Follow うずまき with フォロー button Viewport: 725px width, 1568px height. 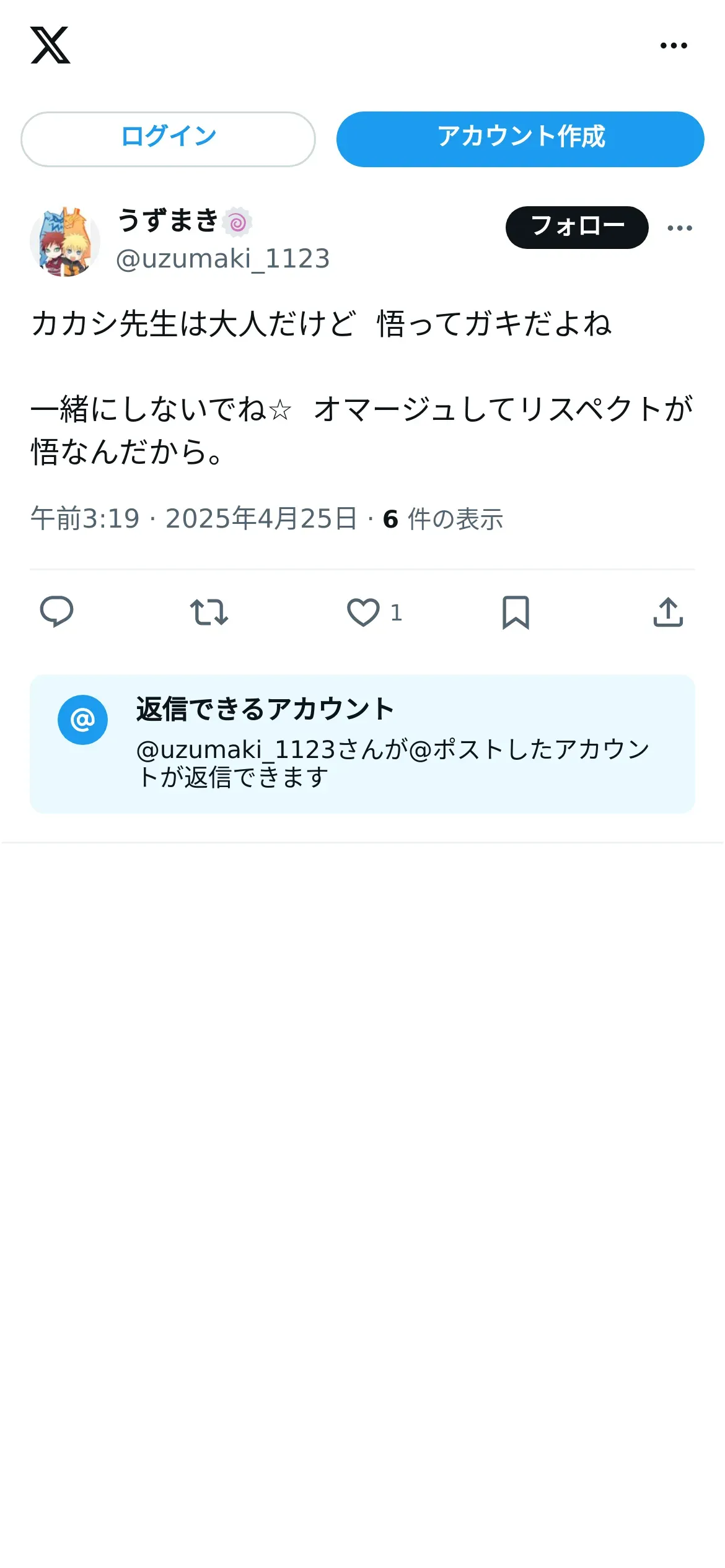[x=577, y=227]
